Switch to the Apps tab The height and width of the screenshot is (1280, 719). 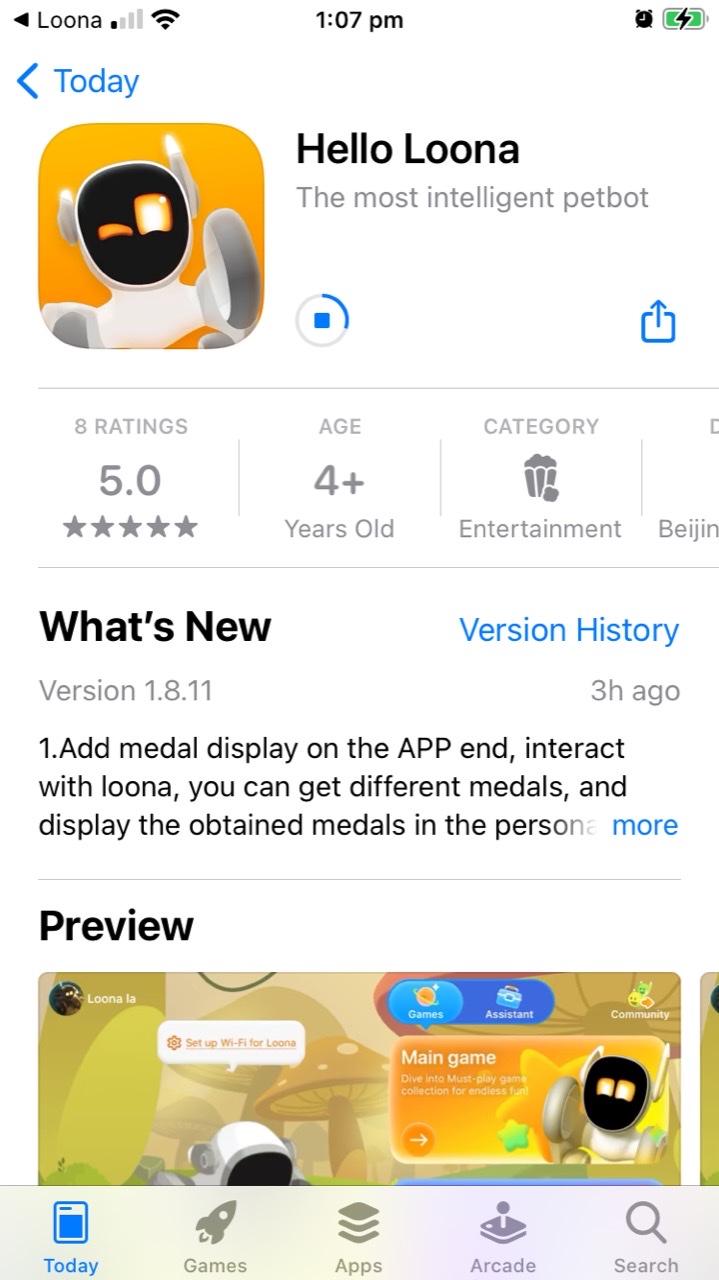point(358,1238)
